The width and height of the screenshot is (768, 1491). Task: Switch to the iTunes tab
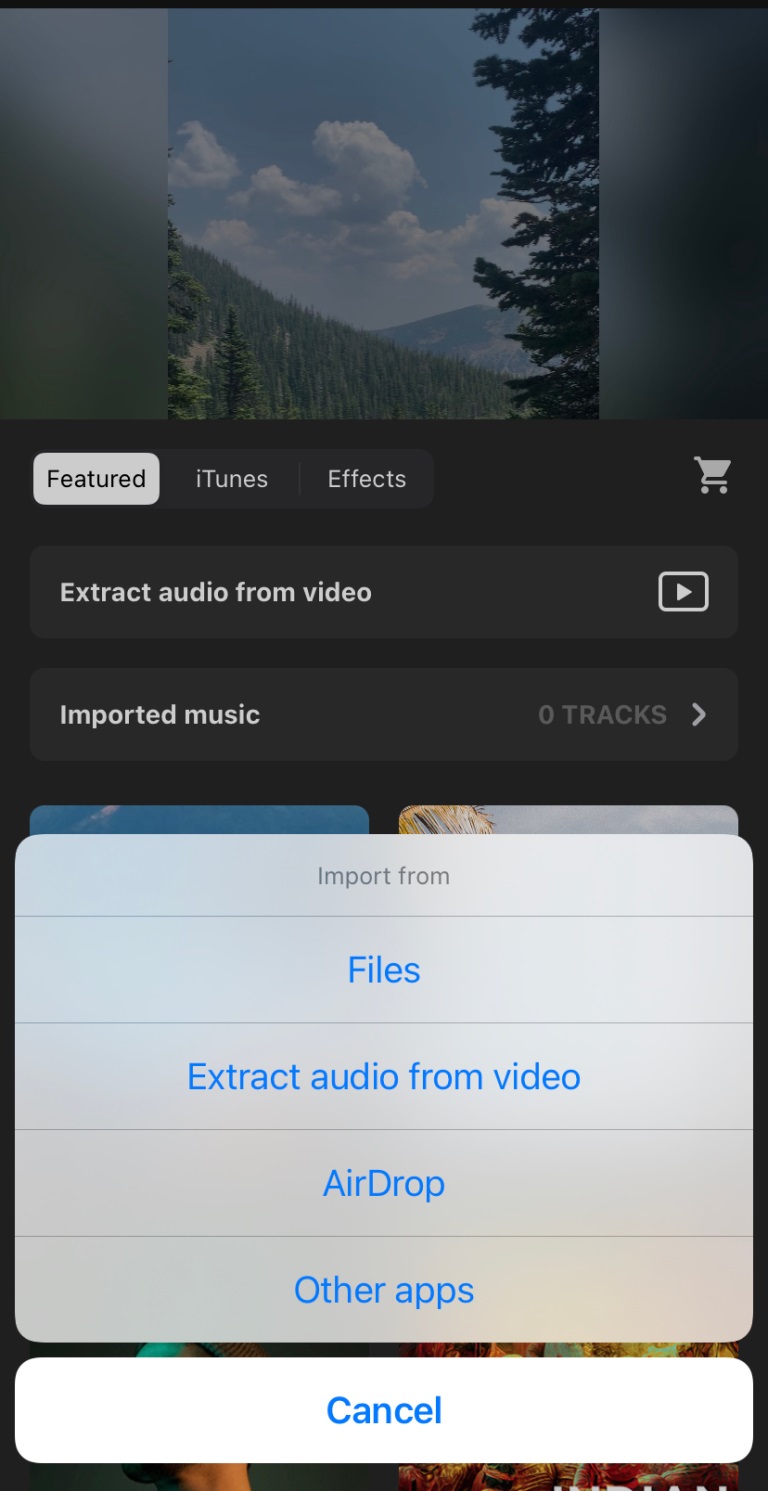[x=231, y=479]
